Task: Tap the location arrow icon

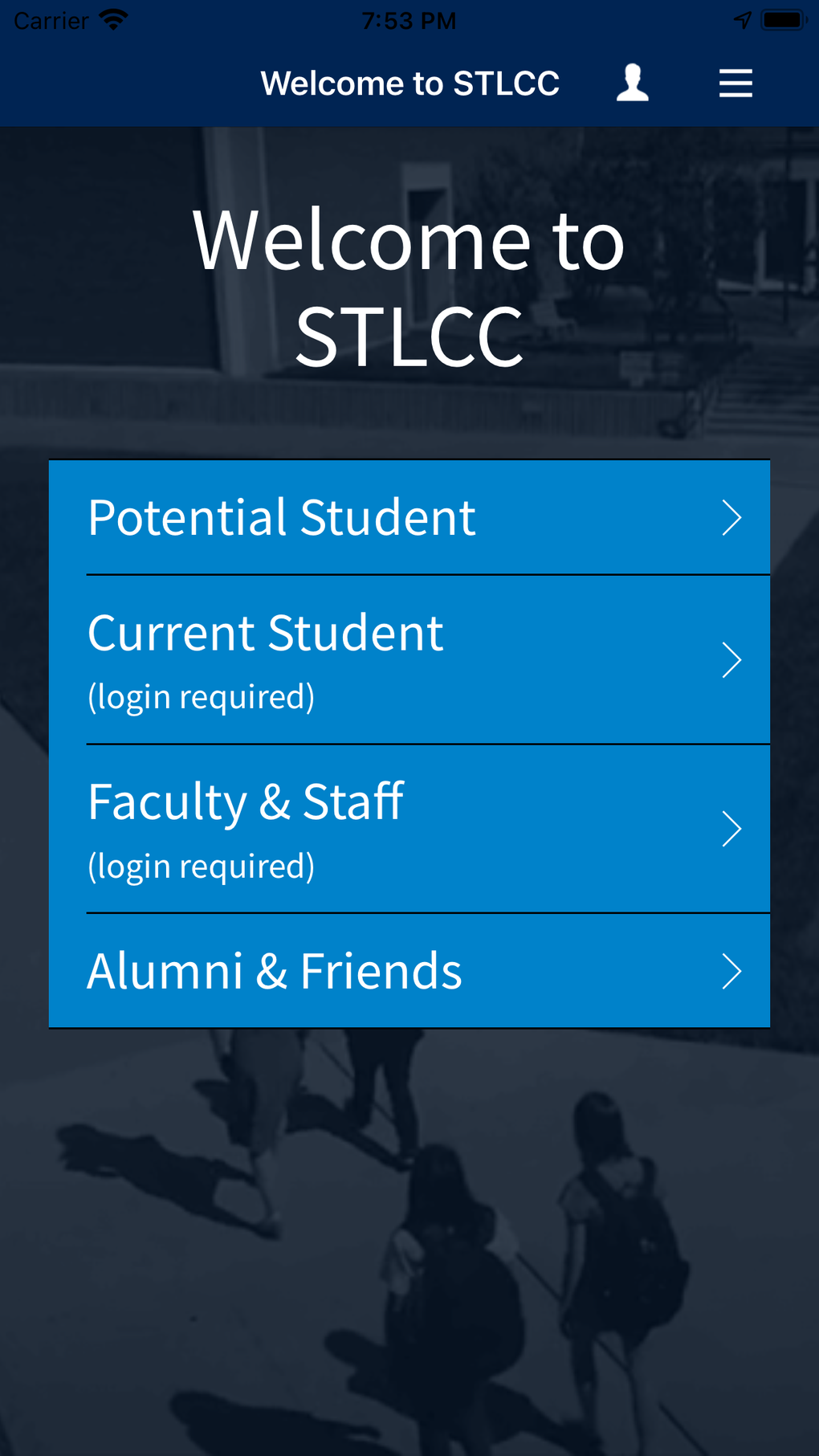Action: pyautogui.click(x=744, y=19)
